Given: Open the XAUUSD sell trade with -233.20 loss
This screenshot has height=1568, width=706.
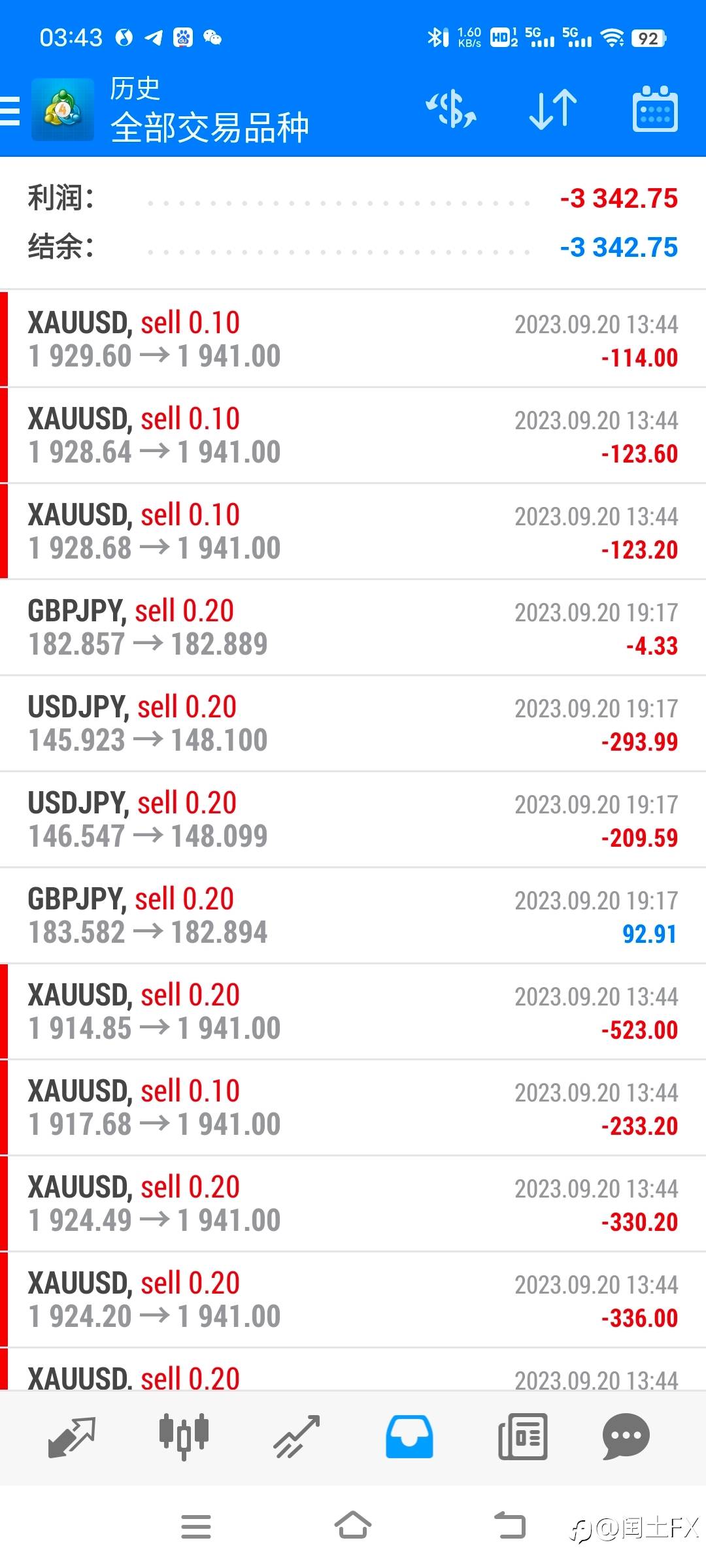Looking at the screenshot, I should tap(353, 1107).
